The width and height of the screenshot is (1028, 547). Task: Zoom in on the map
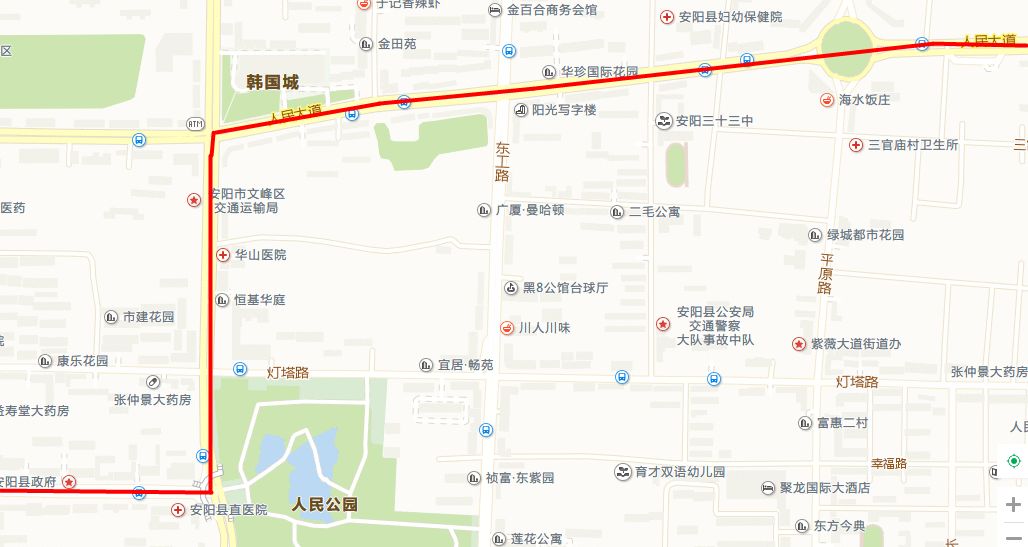tap(1014, 504)
